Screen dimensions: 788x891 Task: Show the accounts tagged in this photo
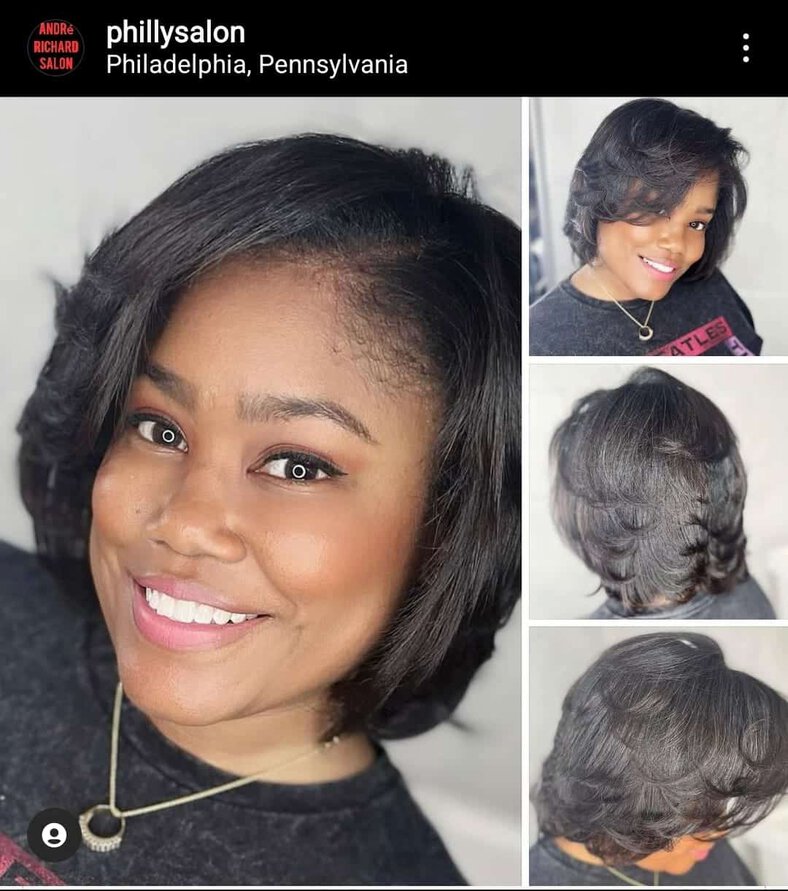[x=54, y=835]
